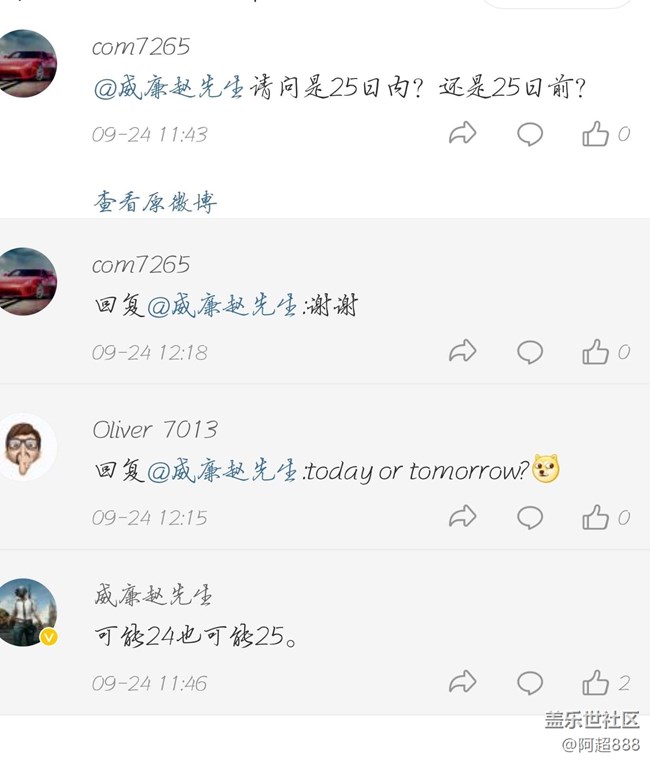650x766 pixels.
Task: Reply to Oliver 7013's comment
Action: pyautogui.click(x=530, y=517)
